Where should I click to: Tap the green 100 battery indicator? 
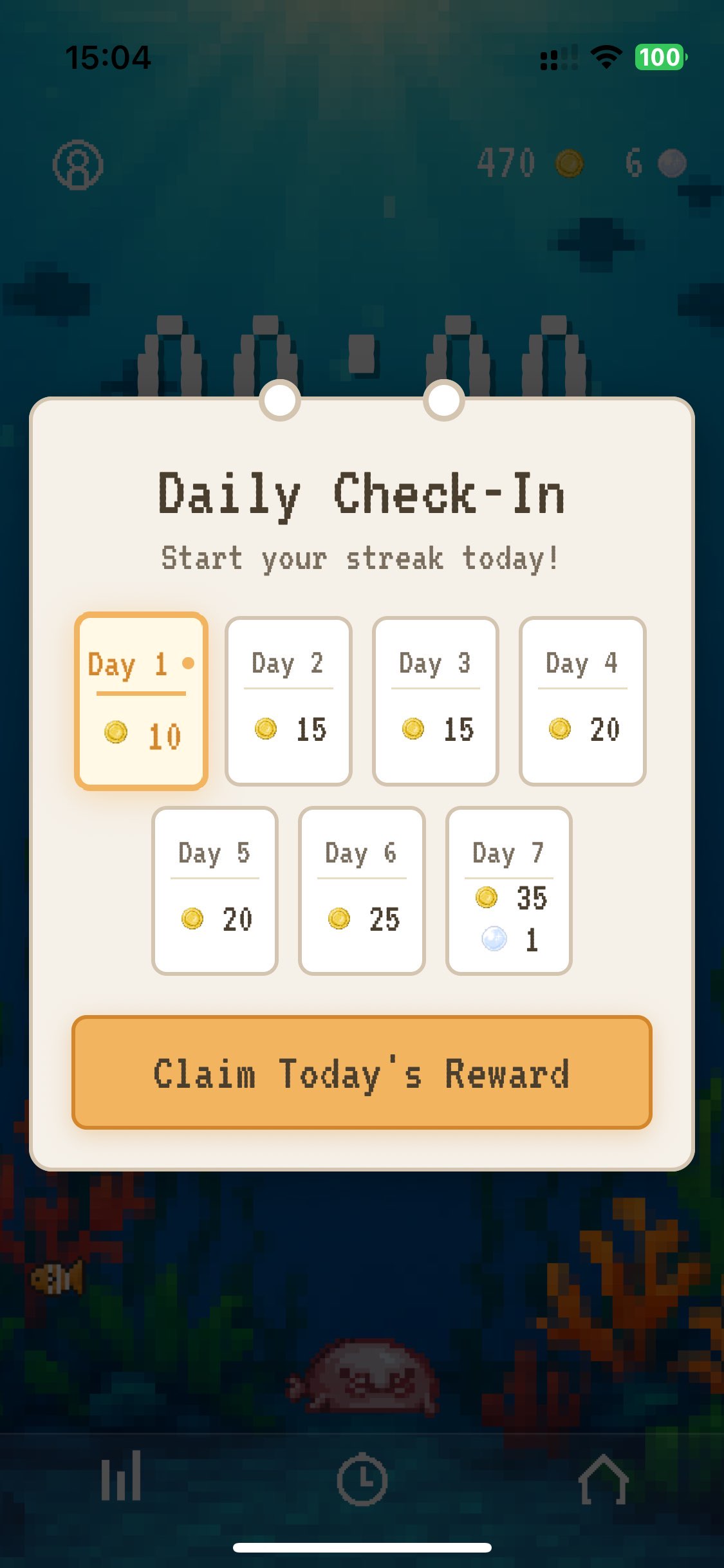click(658, 59)
